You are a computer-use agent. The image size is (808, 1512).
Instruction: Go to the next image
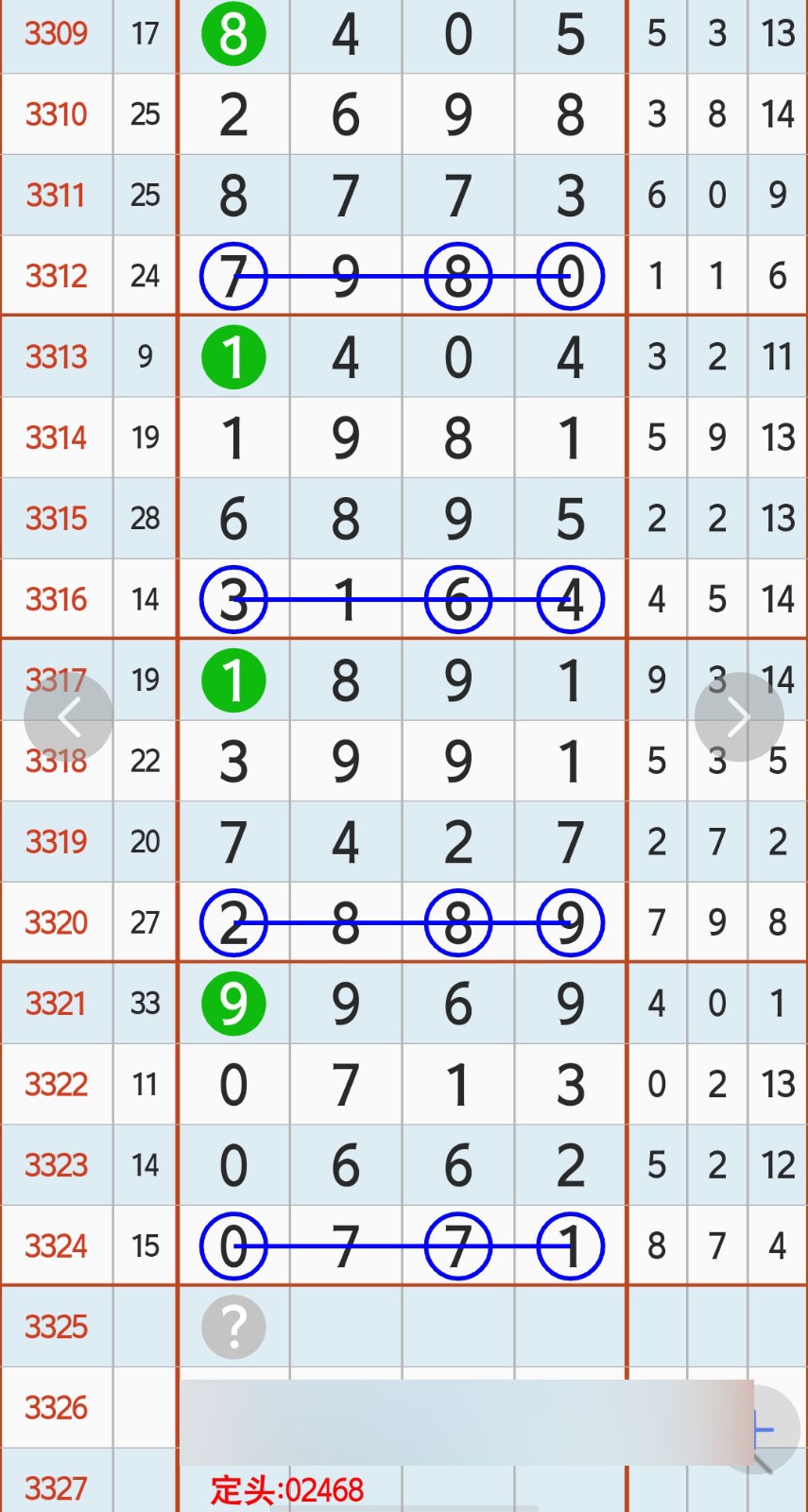tap(738, 717)
